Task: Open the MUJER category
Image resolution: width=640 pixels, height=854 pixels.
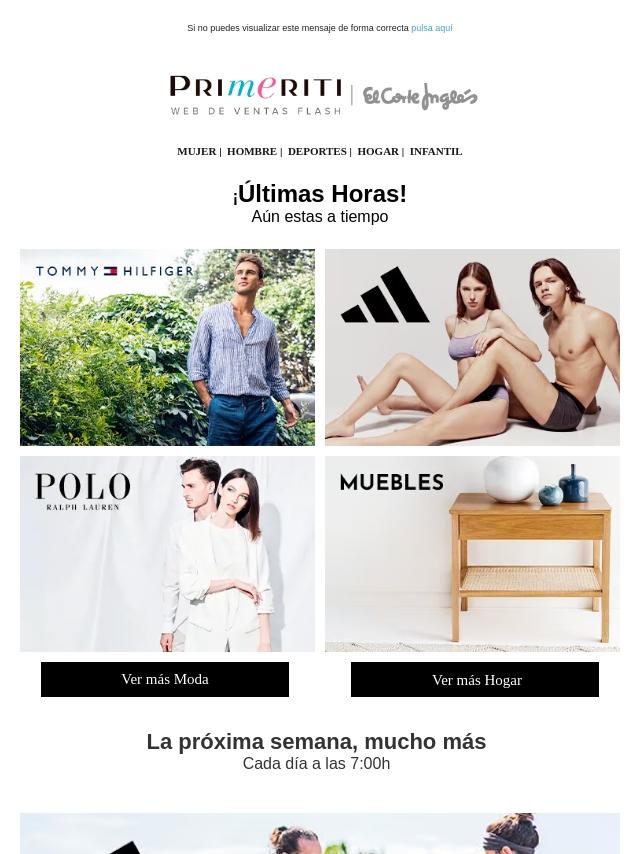Action: point(196,151)
